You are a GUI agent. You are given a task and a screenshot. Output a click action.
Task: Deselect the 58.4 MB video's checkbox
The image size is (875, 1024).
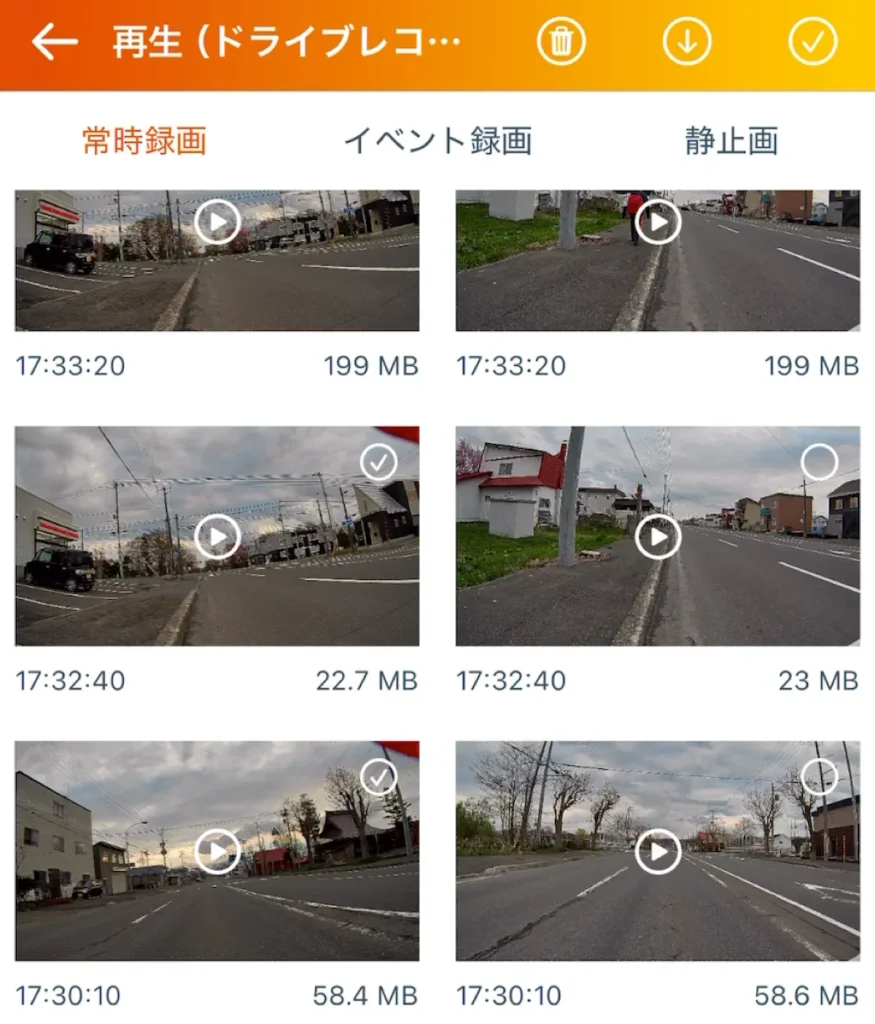pyautogui.click(x=378, y=777)
